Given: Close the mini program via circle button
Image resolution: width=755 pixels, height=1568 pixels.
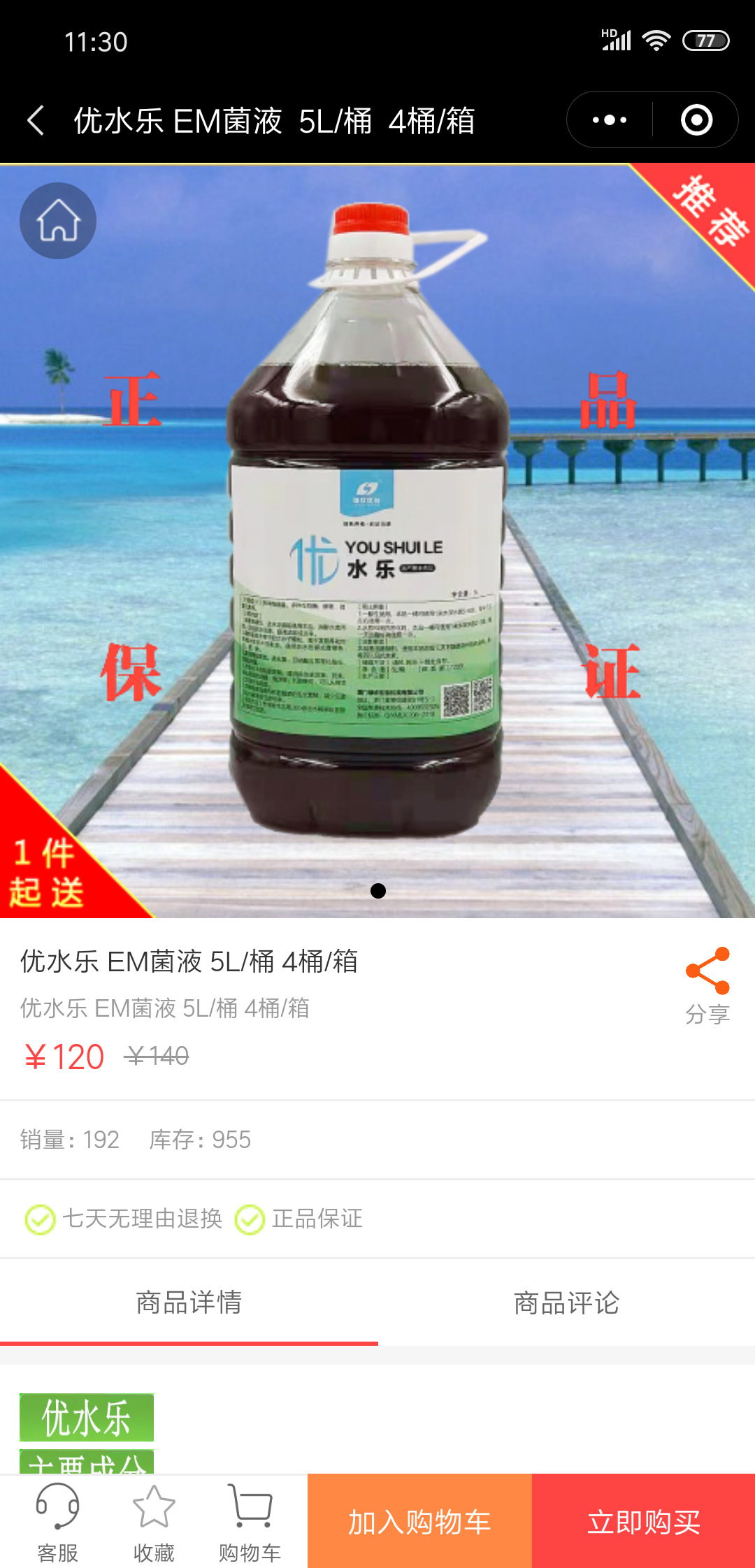Looking at the screenshot, I should pos(696,120).
